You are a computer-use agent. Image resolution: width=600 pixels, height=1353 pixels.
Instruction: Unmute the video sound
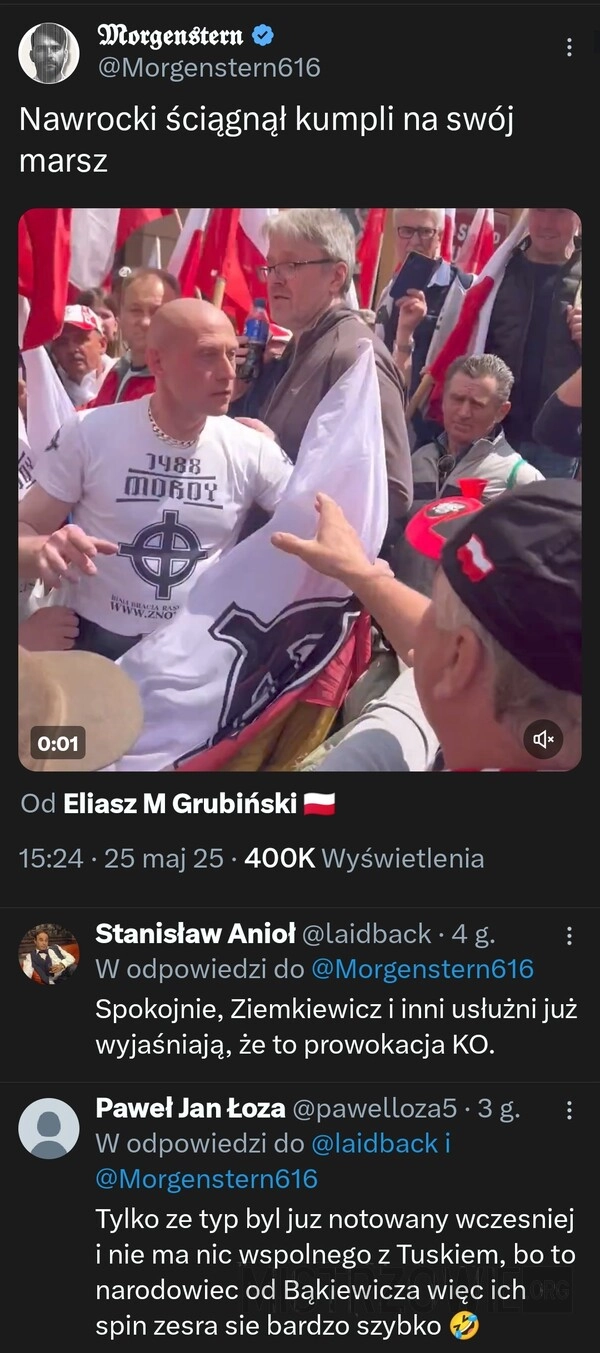click(x=543, y=739)
